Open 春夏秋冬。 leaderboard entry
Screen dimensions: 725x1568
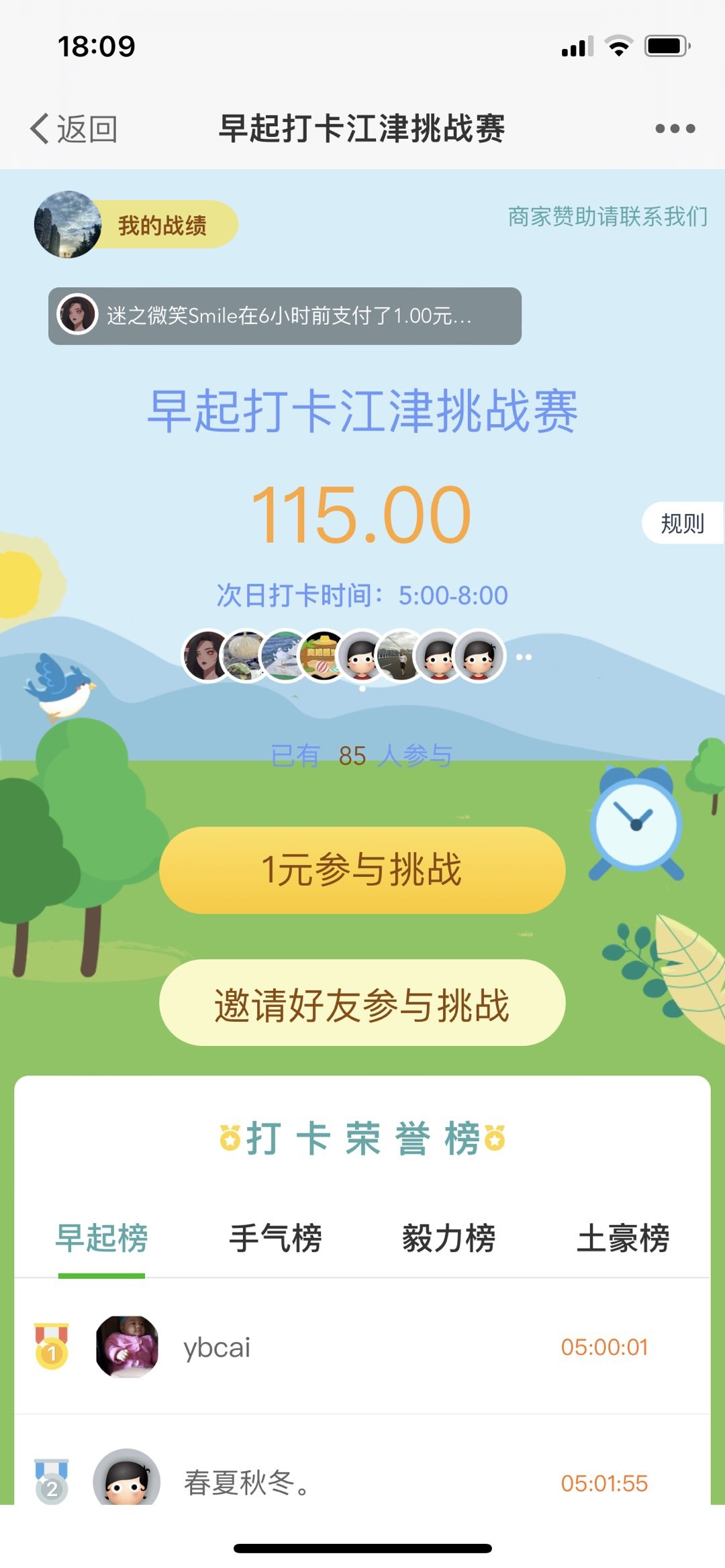tap(362, 1481)
